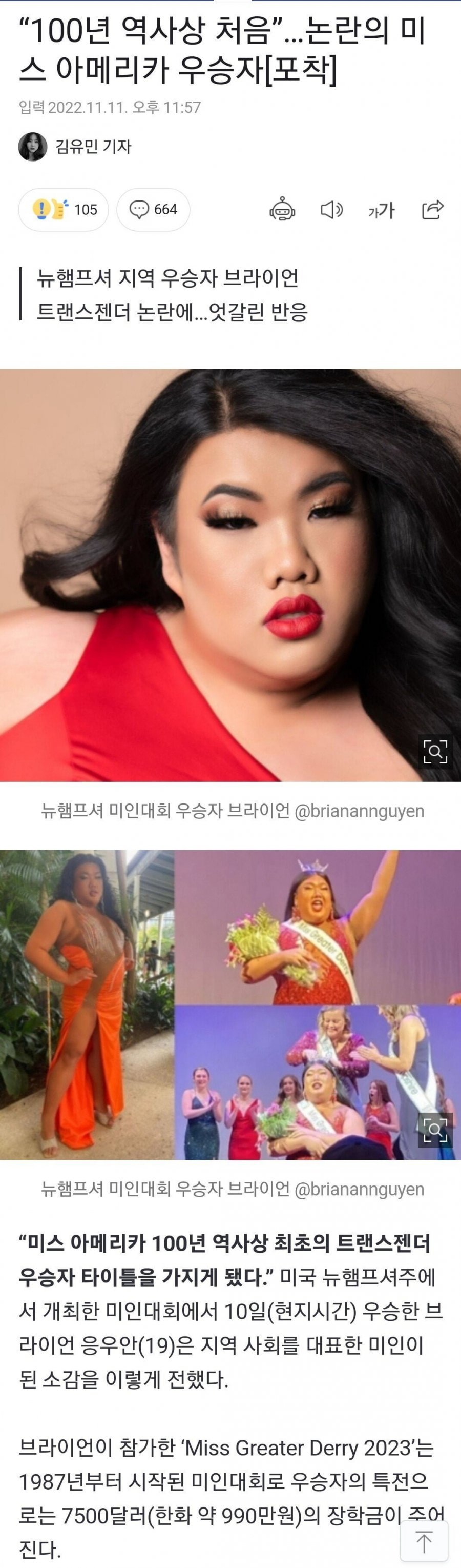Enlarge the pageant collage photo

[x=435, y=1129]
